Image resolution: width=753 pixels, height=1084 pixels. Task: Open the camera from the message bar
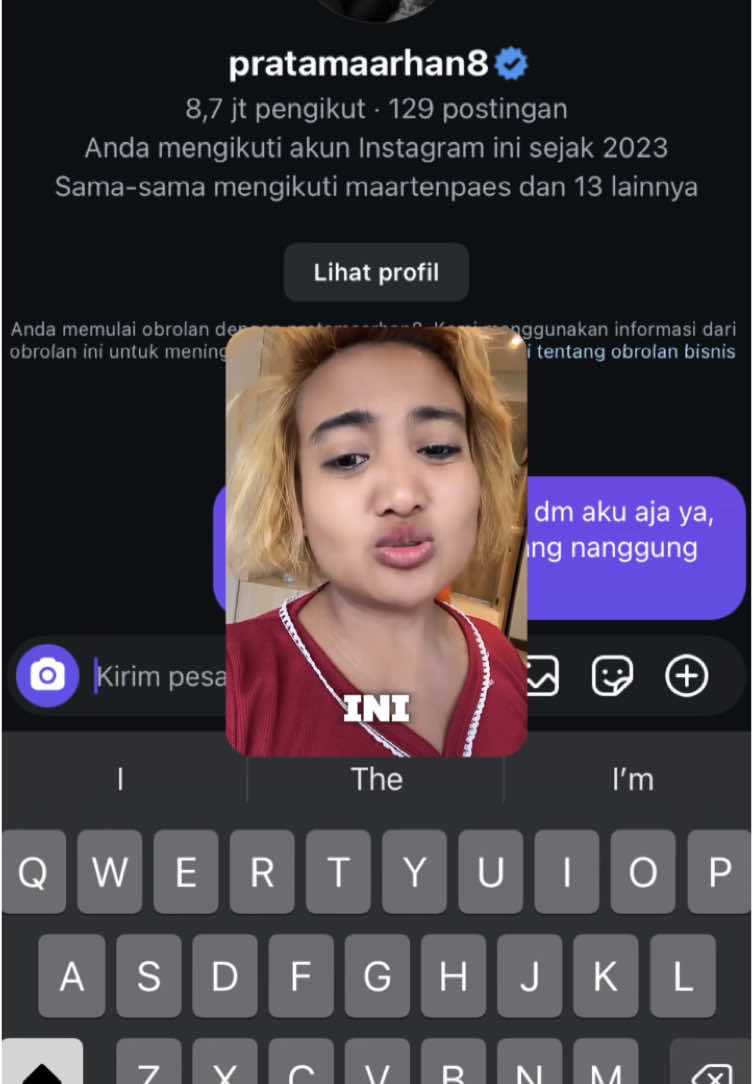pyautogui.click(x=47, y=677)
